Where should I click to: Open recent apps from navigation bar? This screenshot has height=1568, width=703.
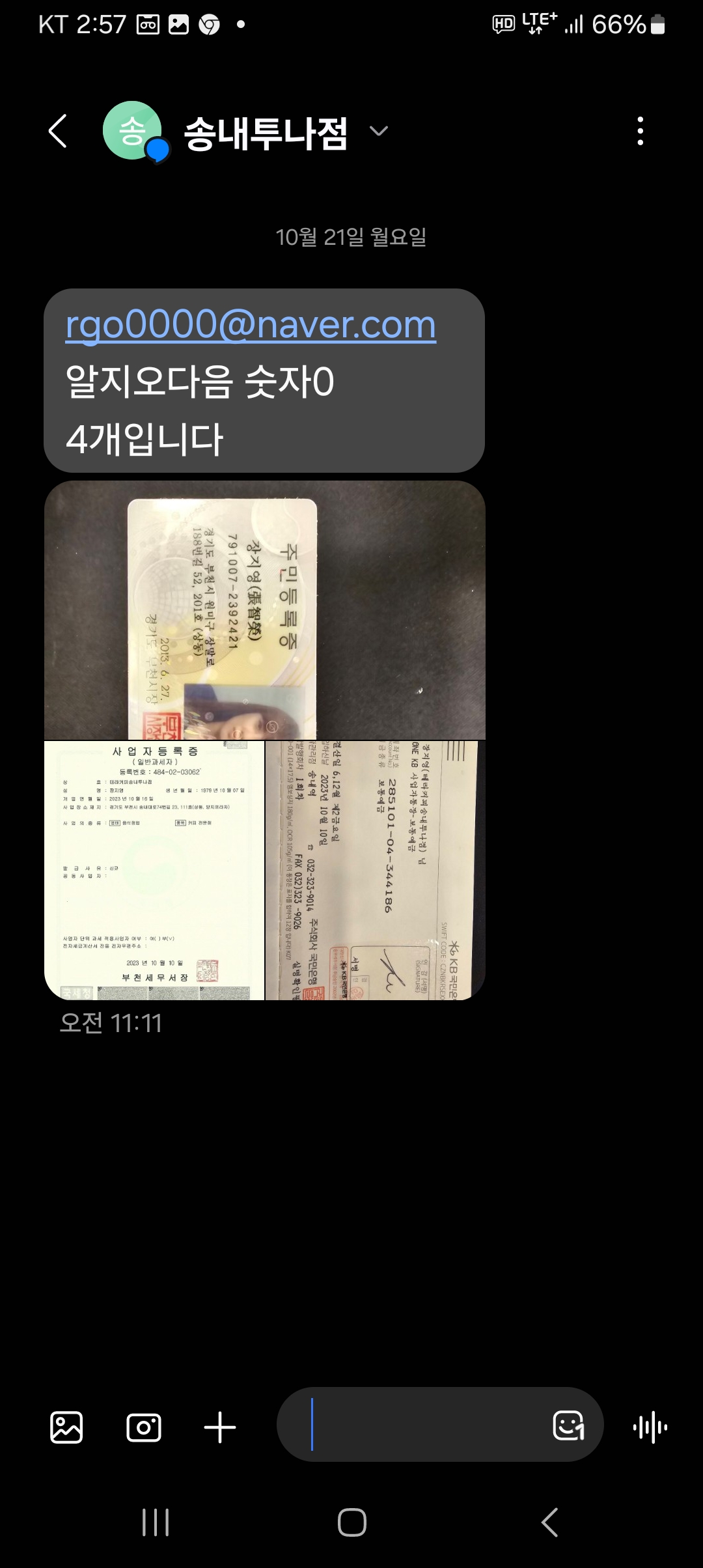tap(156, 1522)
